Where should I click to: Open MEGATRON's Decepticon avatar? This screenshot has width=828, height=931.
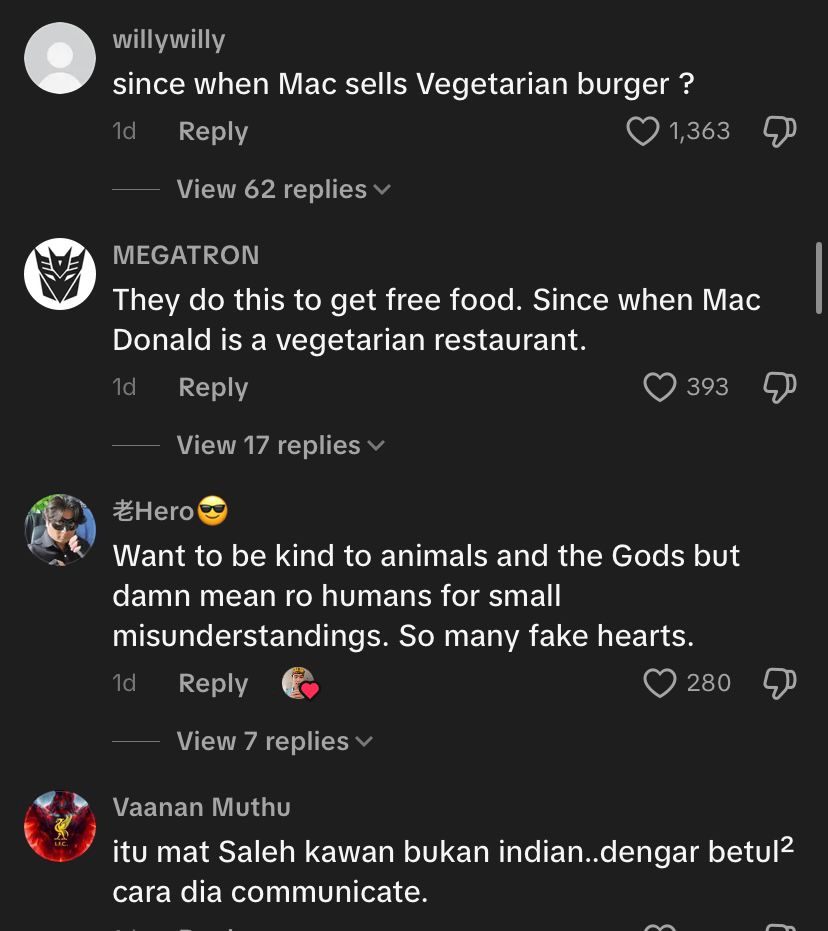click(x=60, y=274)
